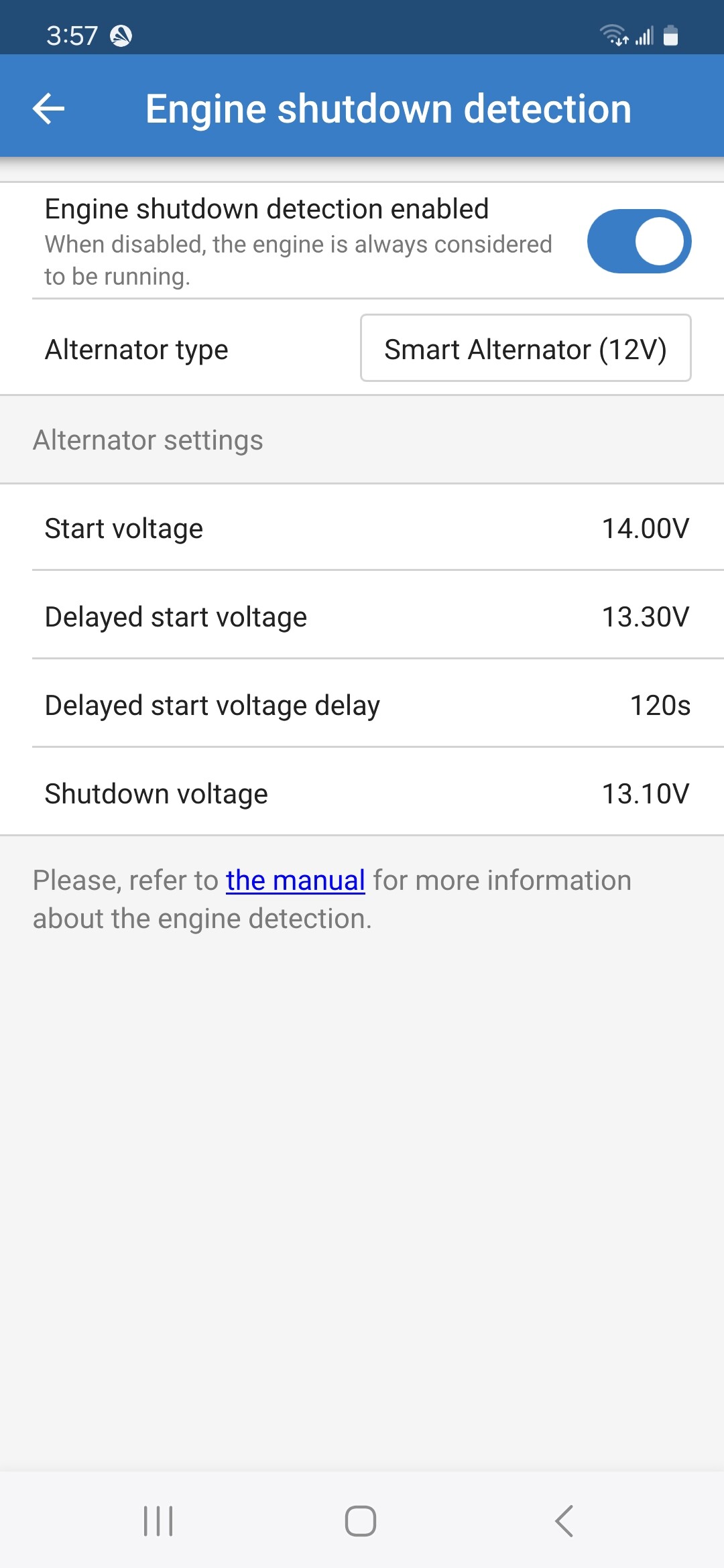Edit the Start voltage setting
Viewport: 724px width, 1568px height.
[x=362, y=528]
